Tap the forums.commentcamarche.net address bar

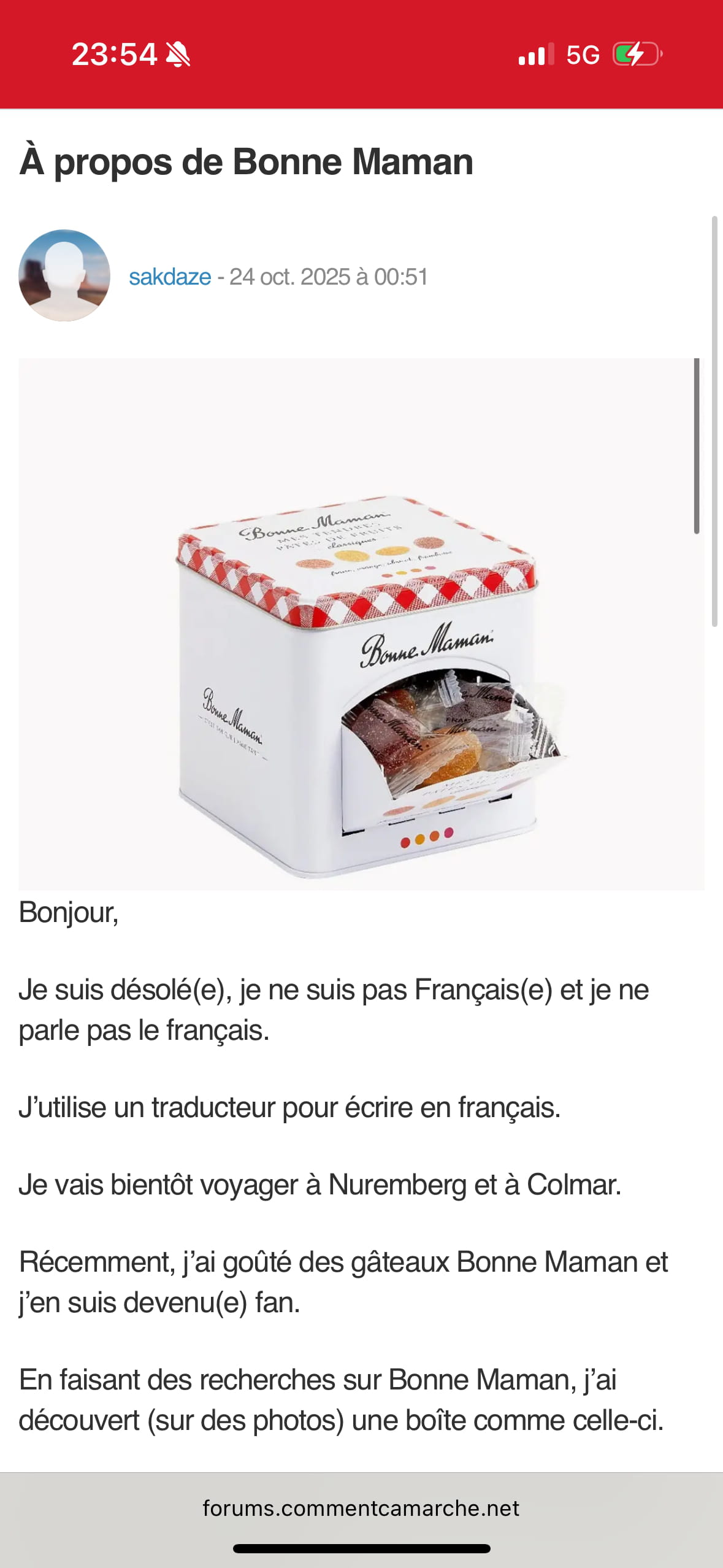coord(361,1508)
